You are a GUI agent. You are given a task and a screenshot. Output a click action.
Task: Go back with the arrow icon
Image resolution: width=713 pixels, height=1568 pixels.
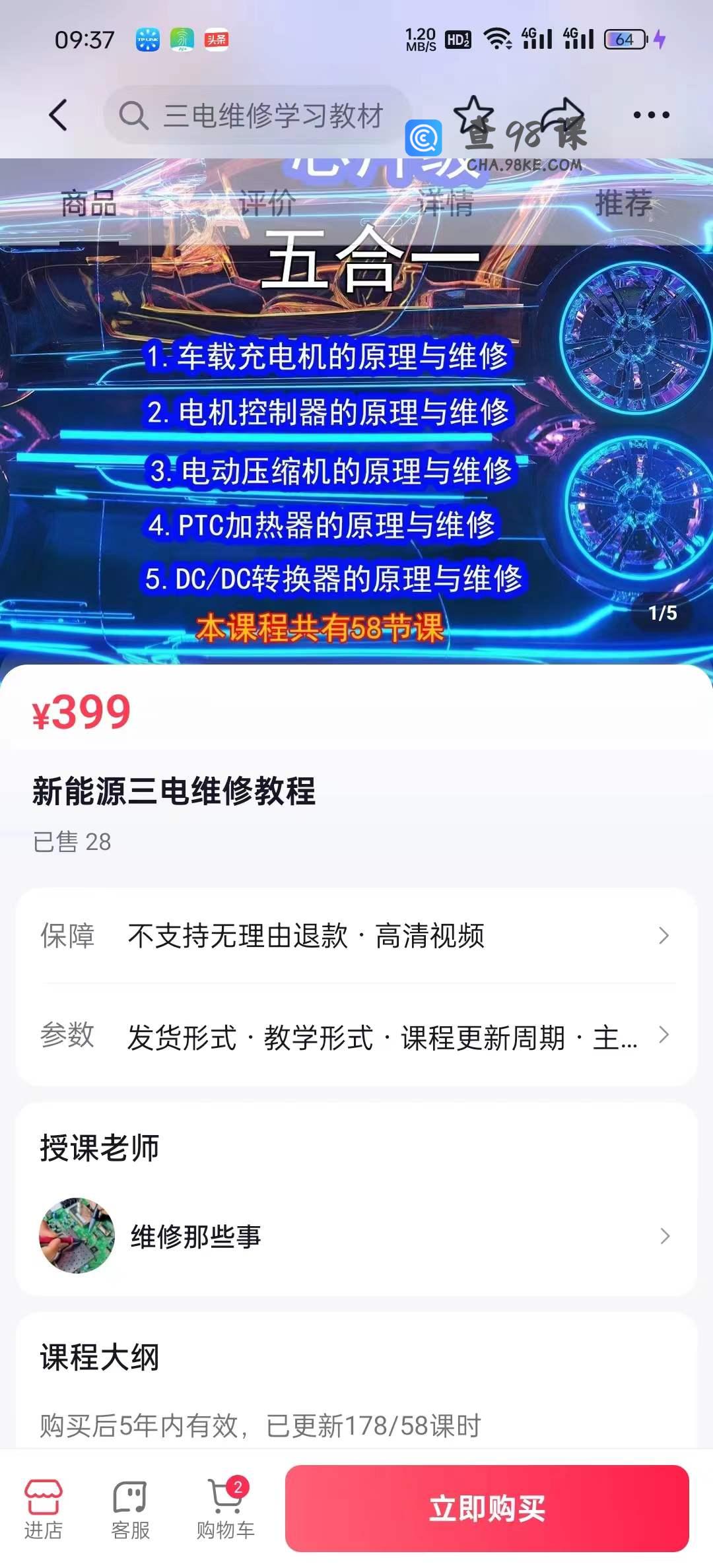coord(58,115)
